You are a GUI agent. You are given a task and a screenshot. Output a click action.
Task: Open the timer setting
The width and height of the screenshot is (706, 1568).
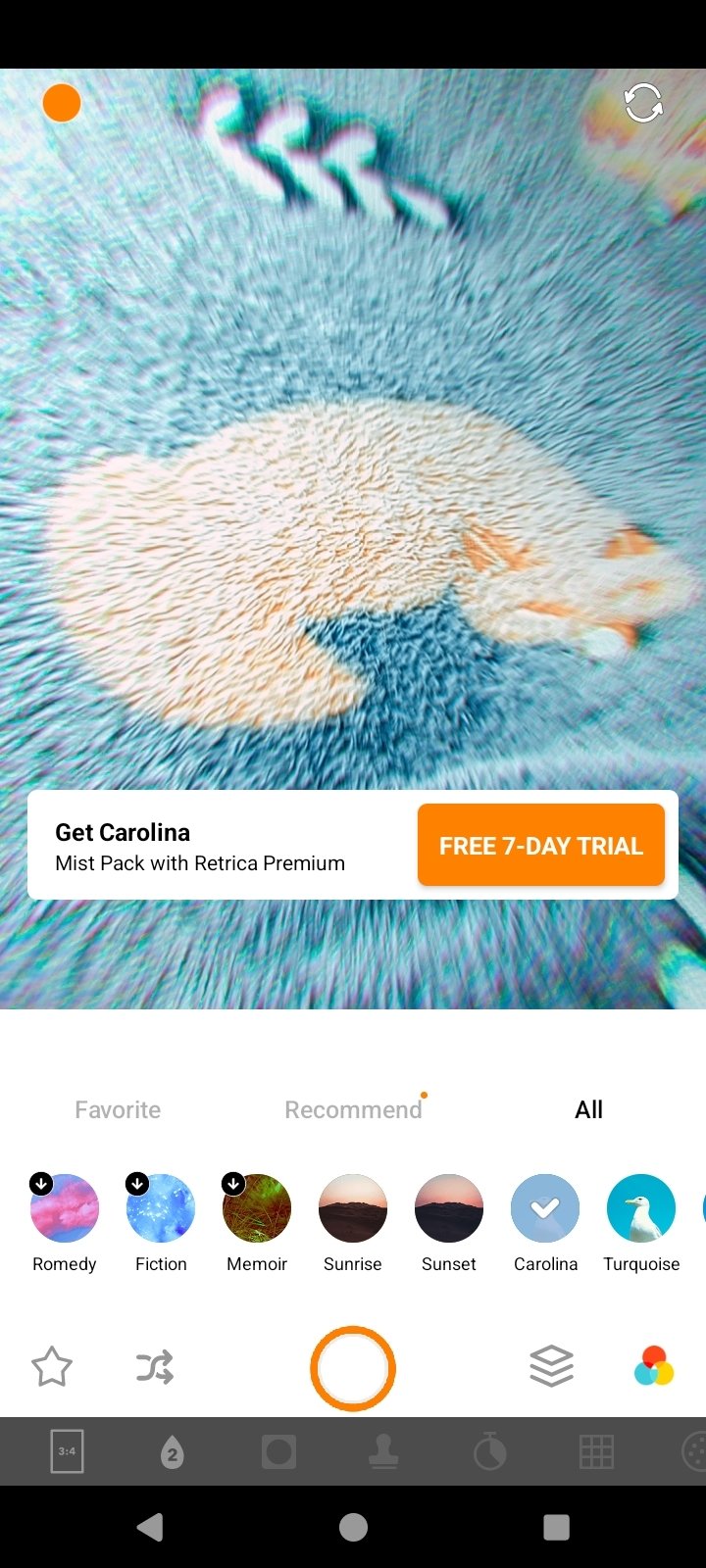click(490, 1451)
